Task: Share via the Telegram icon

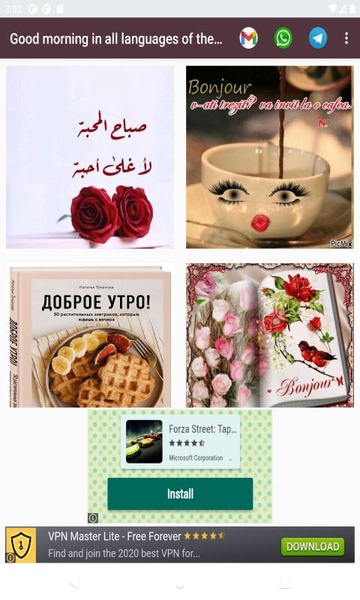Action: point(318,38)
